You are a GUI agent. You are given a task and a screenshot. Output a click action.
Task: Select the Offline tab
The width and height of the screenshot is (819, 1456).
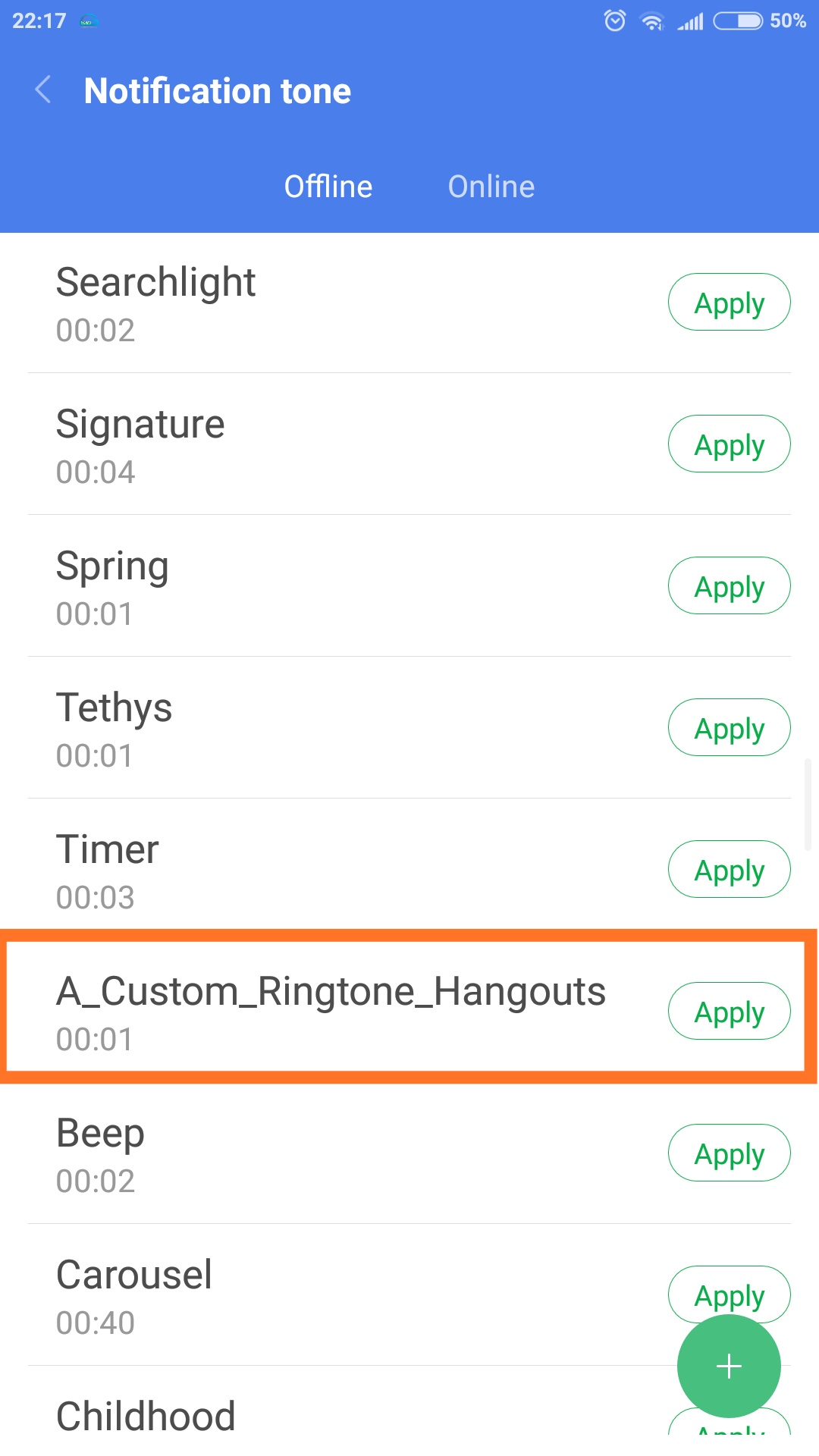coord(328,187)
